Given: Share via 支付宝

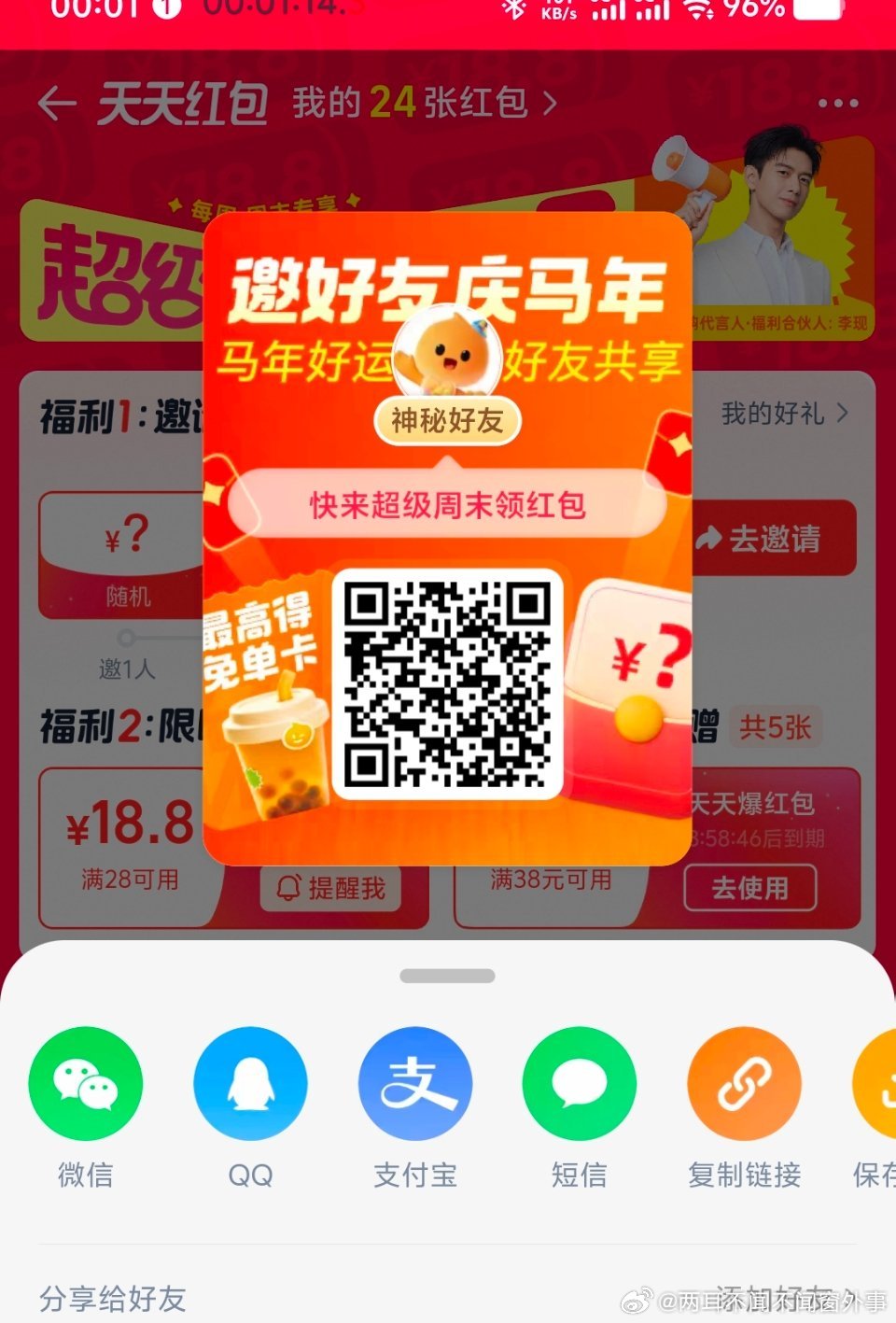Looking at the screenshot, I should coord(415,1083).
